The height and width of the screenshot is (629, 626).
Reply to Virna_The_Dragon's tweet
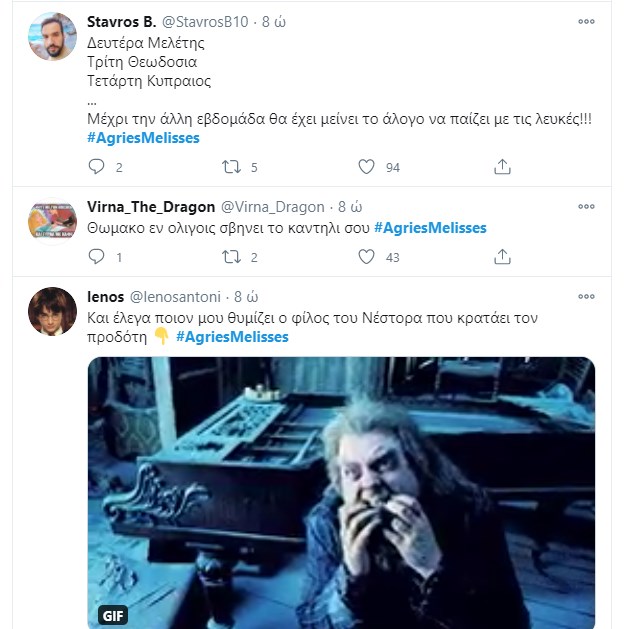[96, 257]
